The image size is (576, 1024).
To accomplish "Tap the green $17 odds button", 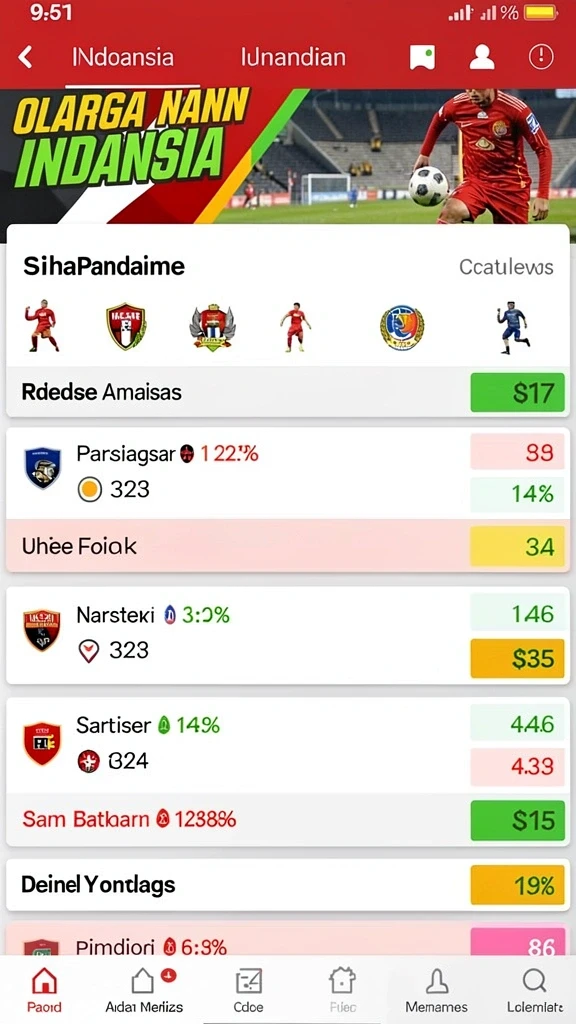I will 517,392.
